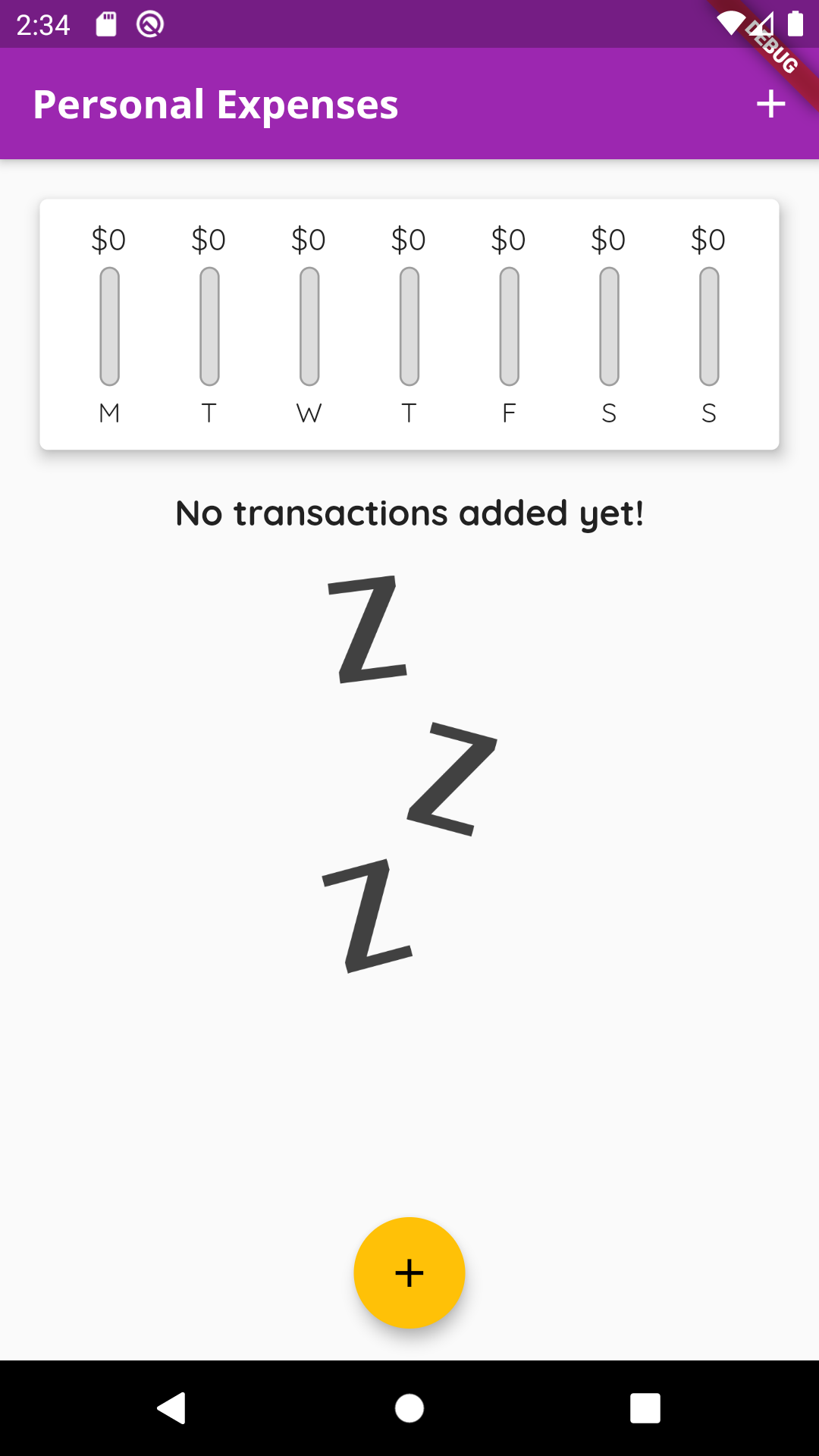Add a transaction with the yellow floating button

pyautogui.click(x=409, y=1272)
